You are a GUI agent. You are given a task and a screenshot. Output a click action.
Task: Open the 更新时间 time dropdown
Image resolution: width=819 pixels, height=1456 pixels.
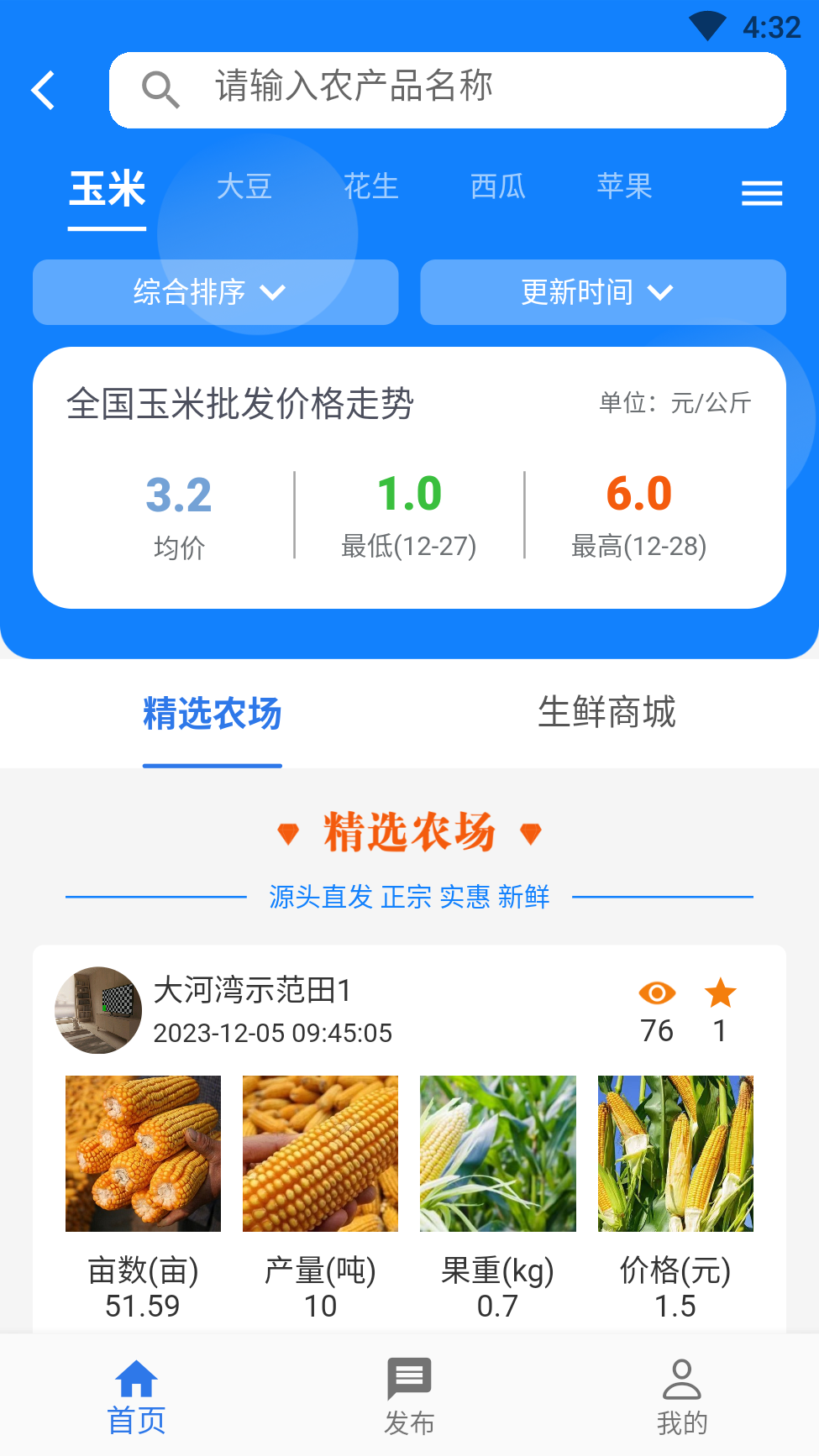pos(602,292)
